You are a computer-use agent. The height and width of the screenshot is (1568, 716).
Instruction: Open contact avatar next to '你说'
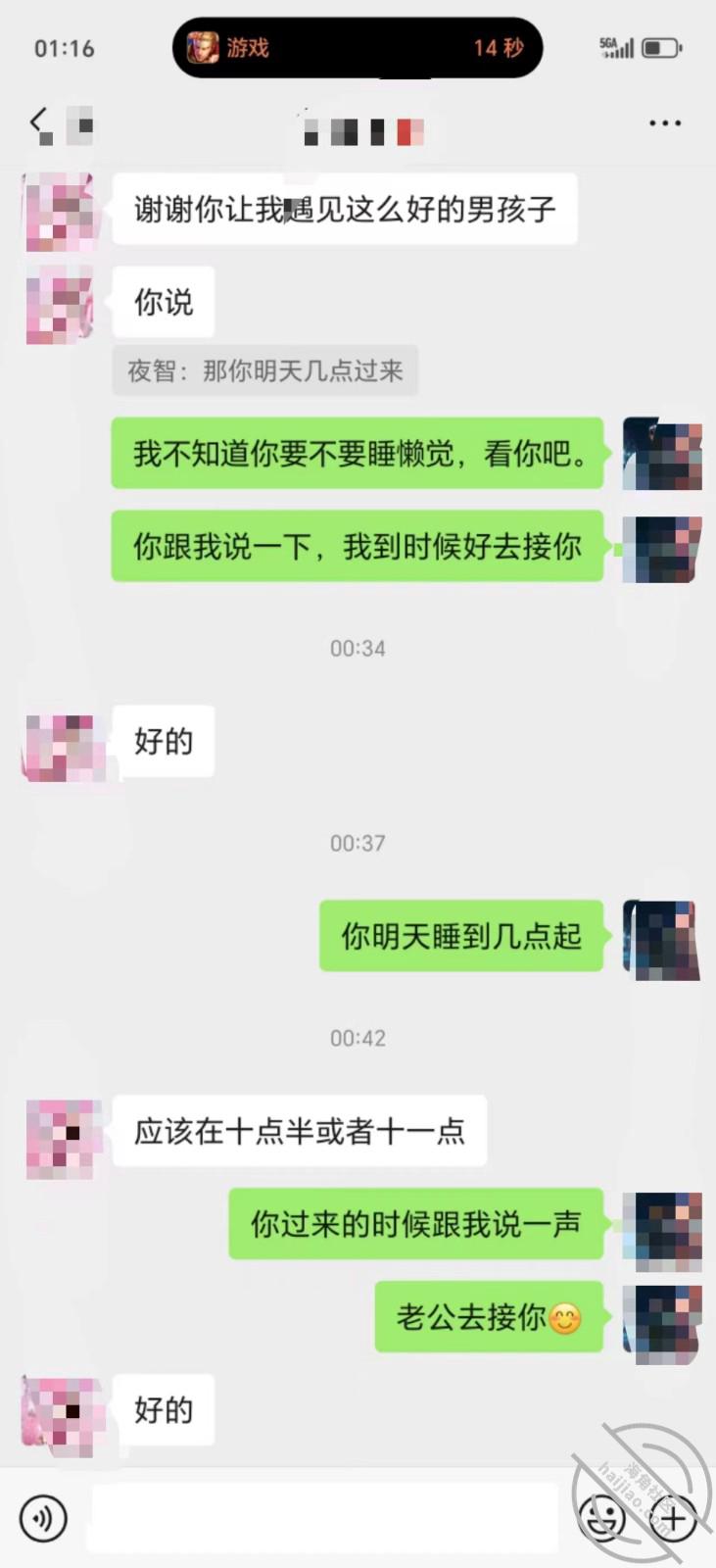pyautogui.click(x=61, y=302)
